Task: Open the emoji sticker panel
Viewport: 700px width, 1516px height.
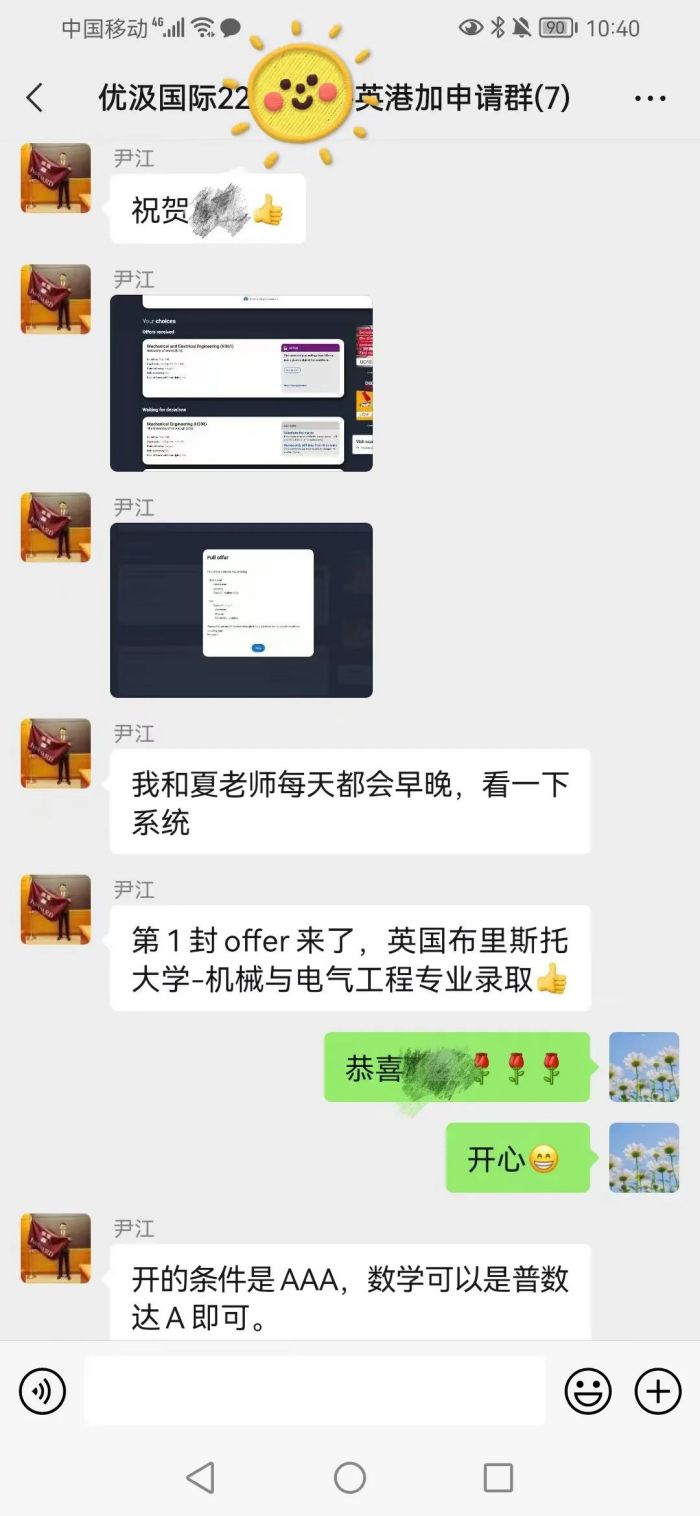Action: click(x=589, y=1391)
